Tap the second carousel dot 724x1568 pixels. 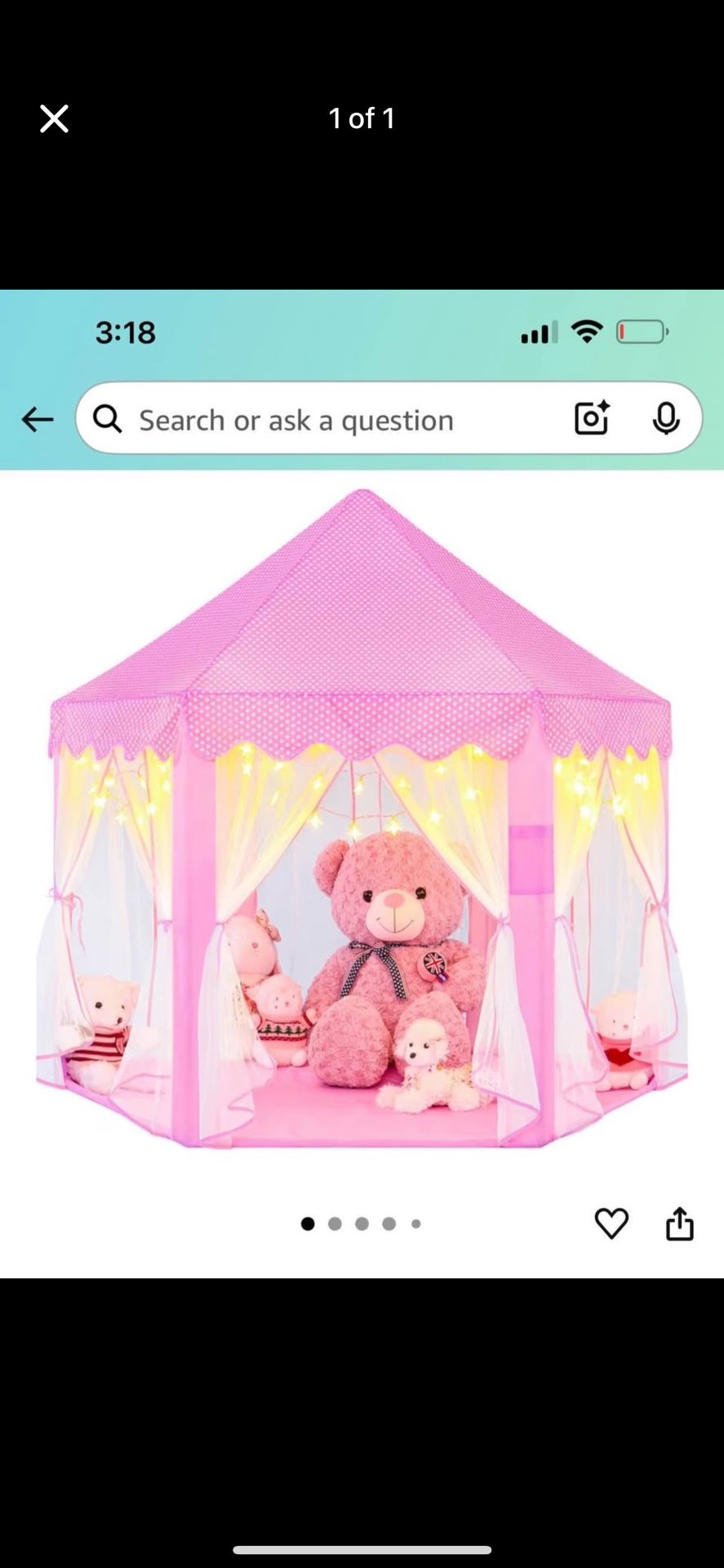(335, 1223)
